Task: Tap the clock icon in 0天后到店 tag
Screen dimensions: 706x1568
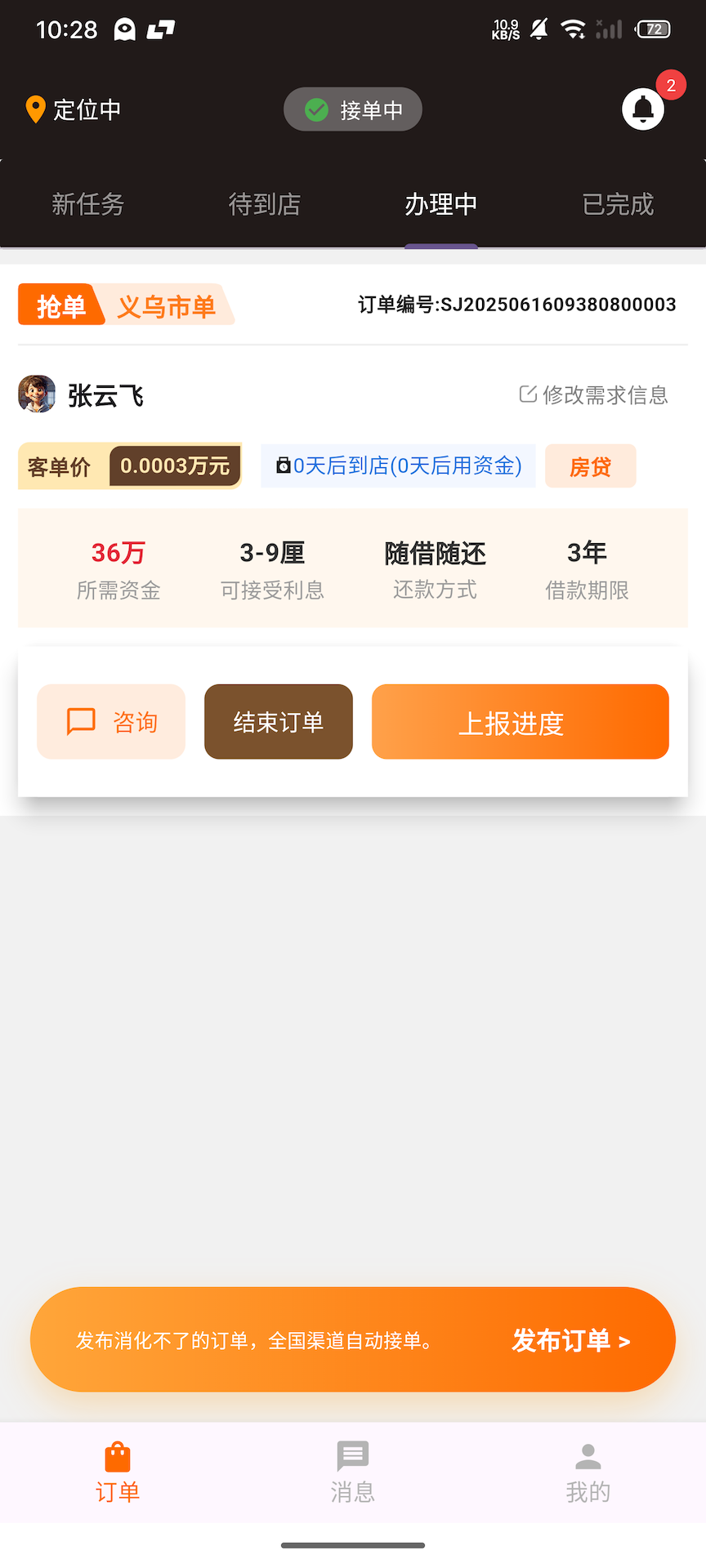Action: tap(284, 465)
